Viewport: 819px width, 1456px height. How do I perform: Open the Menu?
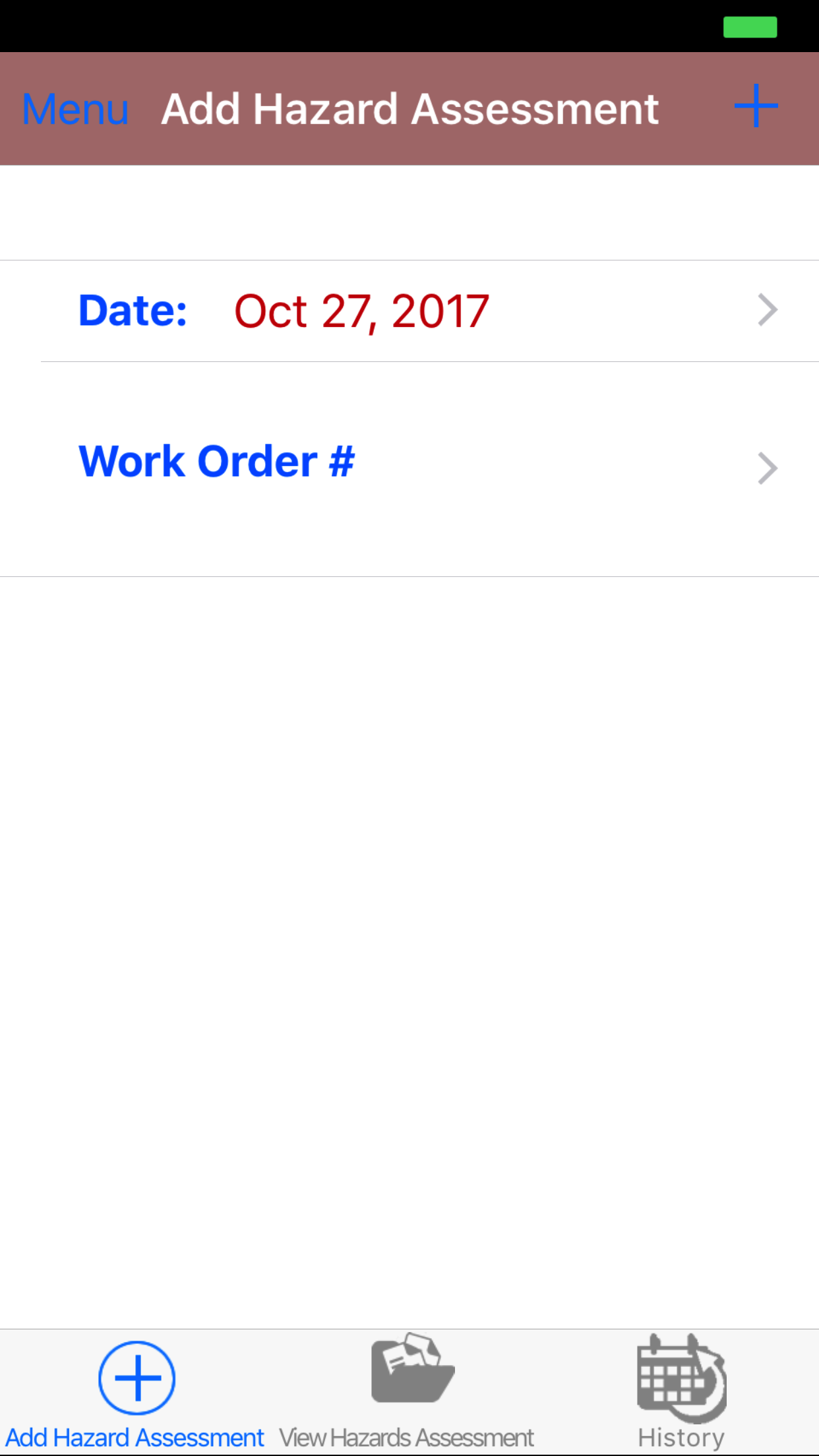(75, 109)
